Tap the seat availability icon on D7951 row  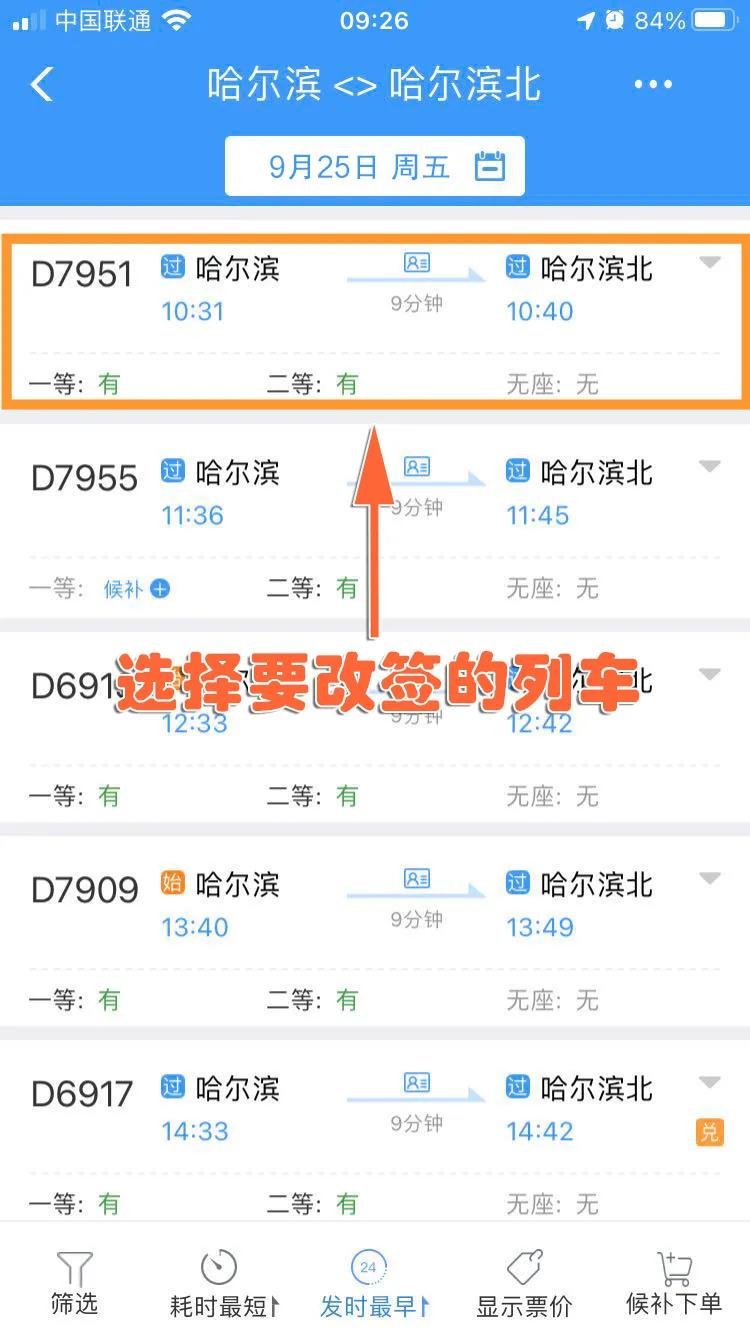pos(417,261)
